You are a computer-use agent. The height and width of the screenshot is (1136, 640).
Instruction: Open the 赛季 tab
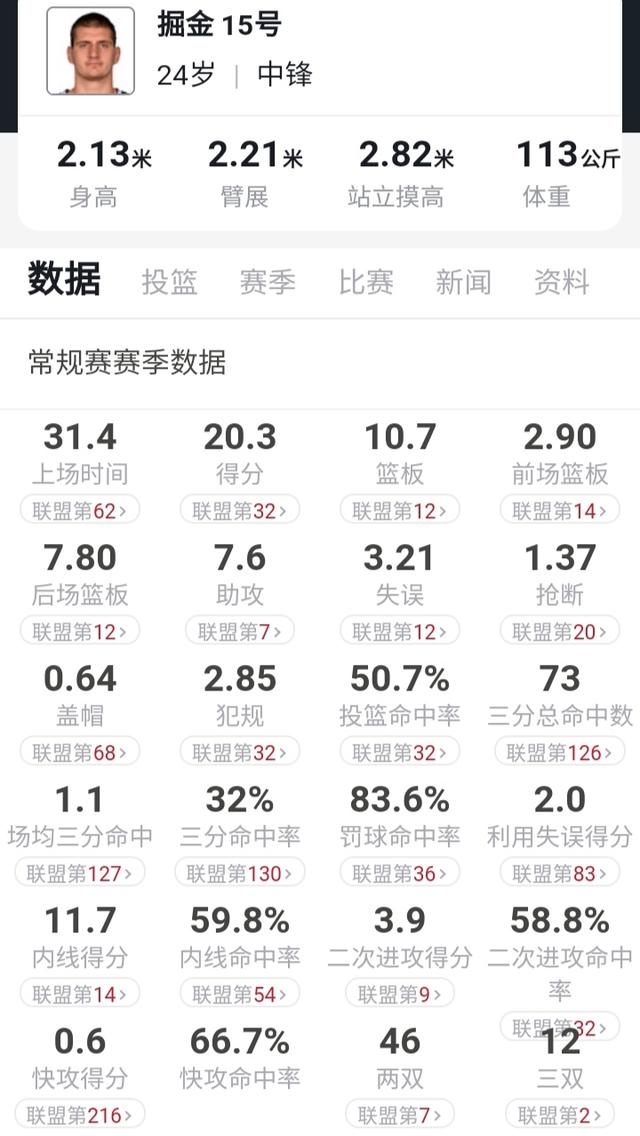pos(267,281)
